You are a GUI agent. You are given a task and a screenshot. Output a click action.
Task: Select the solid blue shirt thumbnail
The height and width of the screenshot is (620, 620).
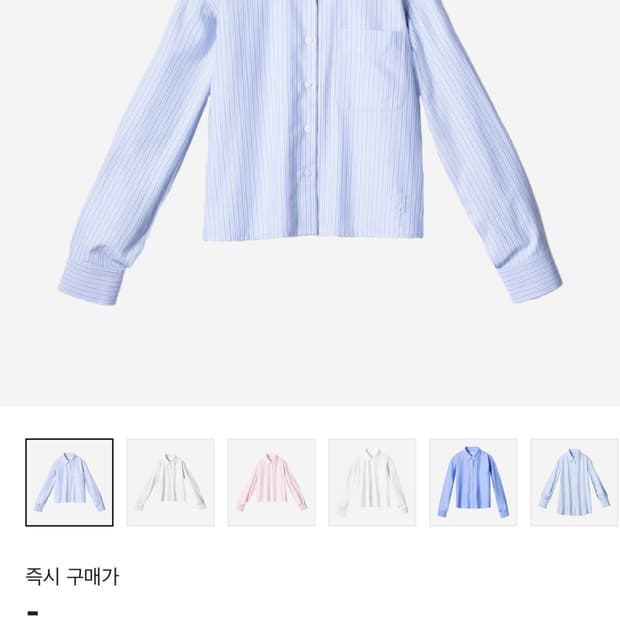[x=473, y=482]
